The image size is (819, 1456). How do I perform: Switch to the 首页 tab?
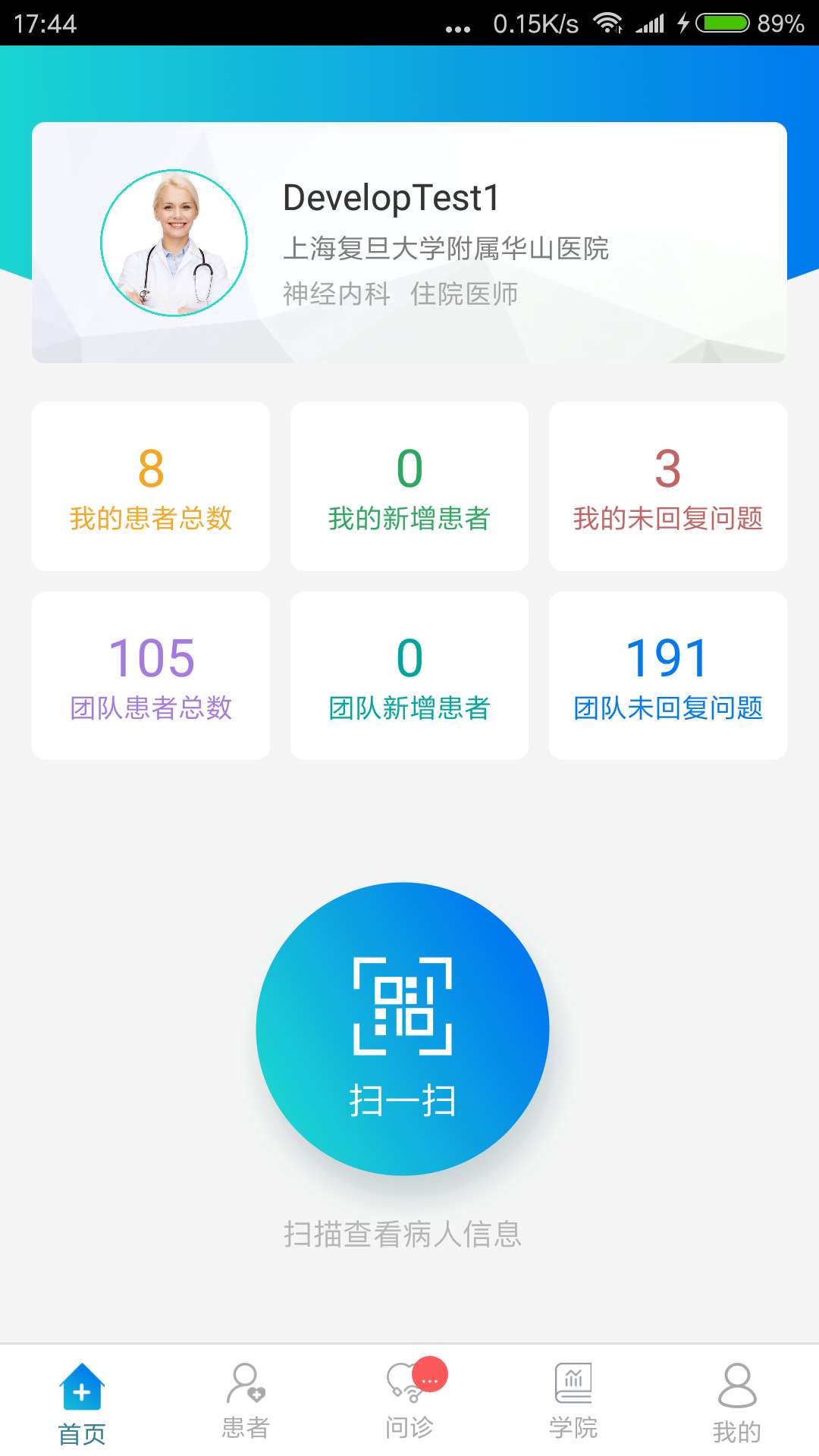coord(81,1403)
